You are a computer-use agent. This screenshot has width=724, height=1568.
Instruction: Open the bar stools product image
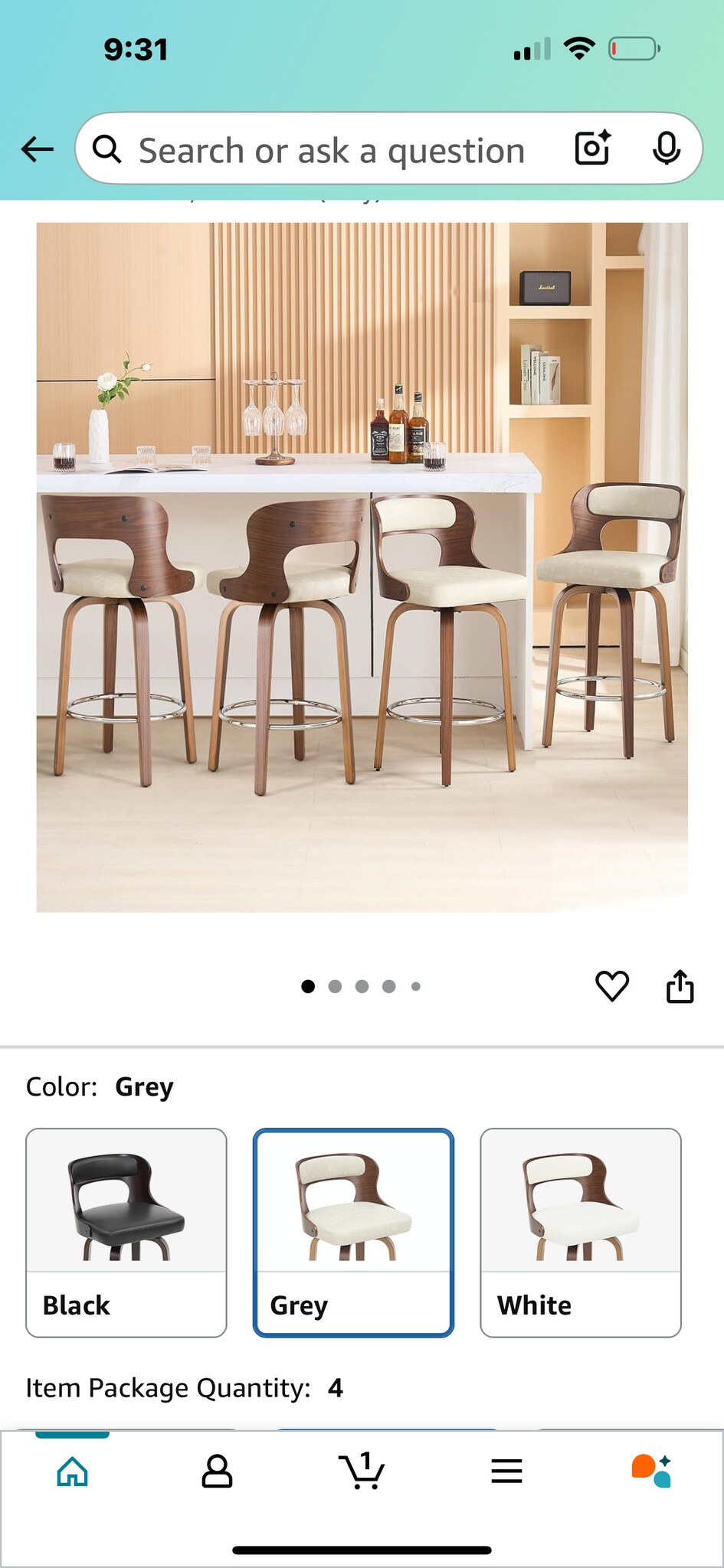tap(362, 567)
